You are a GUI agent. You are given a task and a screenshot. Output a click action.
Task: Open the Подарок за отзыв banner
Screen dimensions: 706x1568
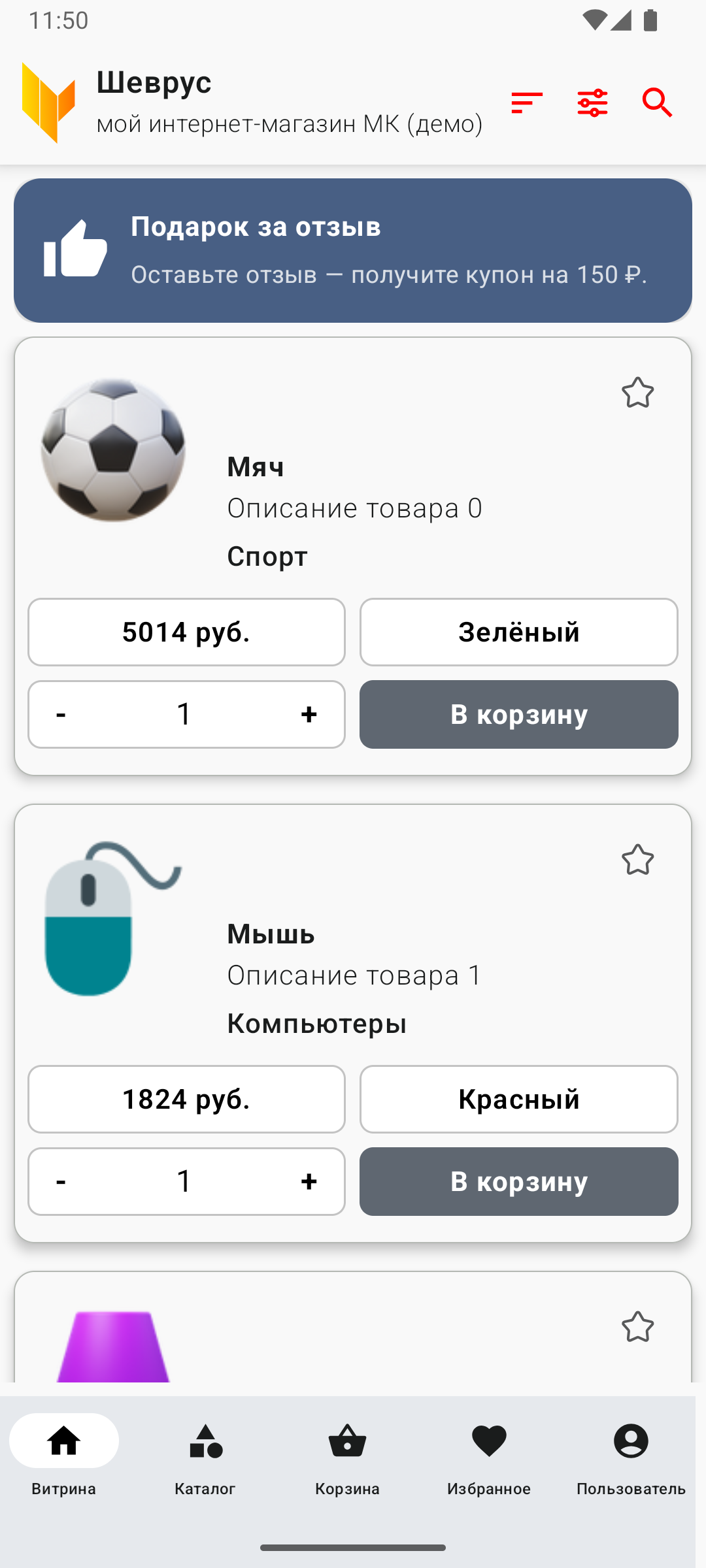pos(353,251)
